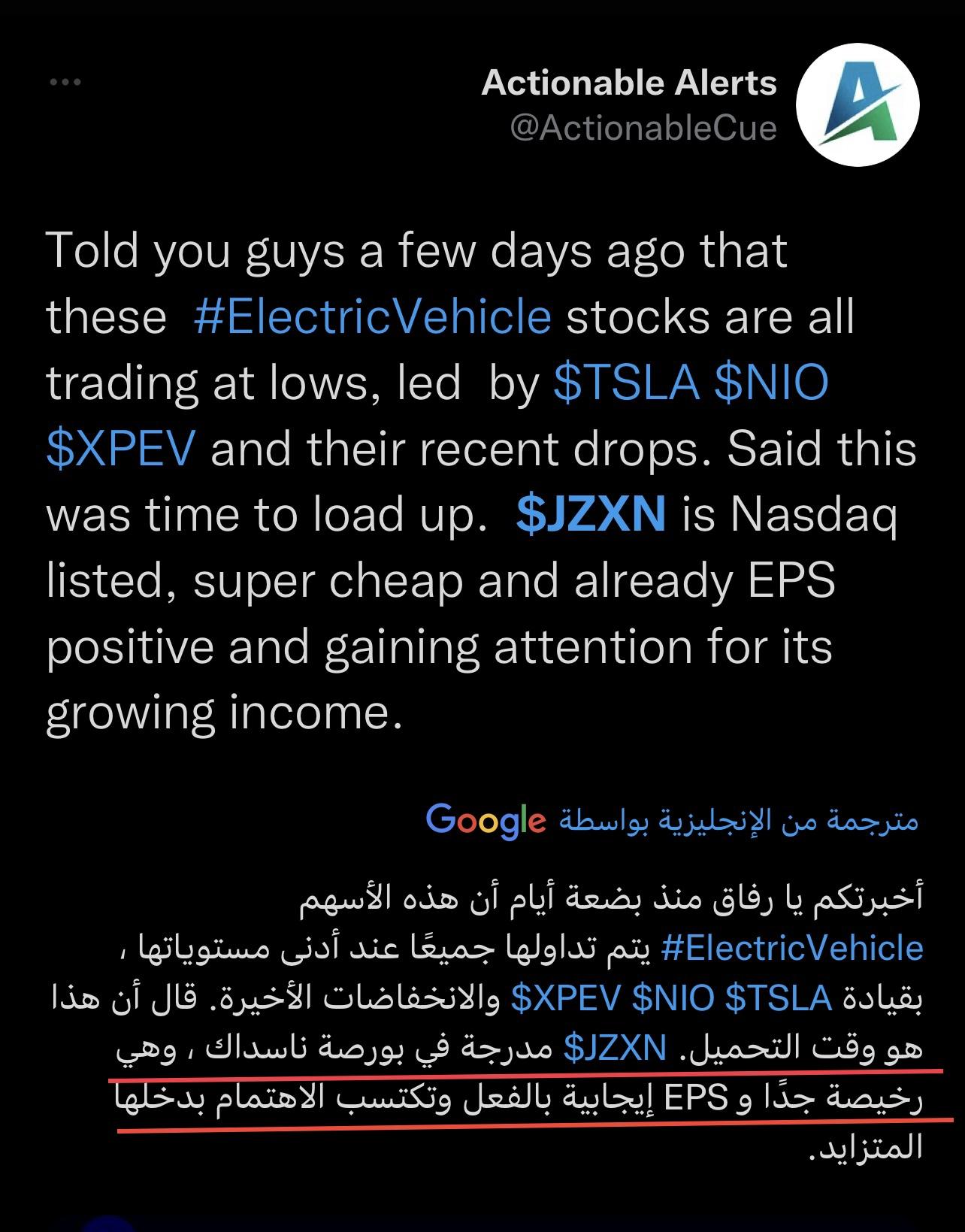Open the @ActionableCue account name

click(643, 129)
